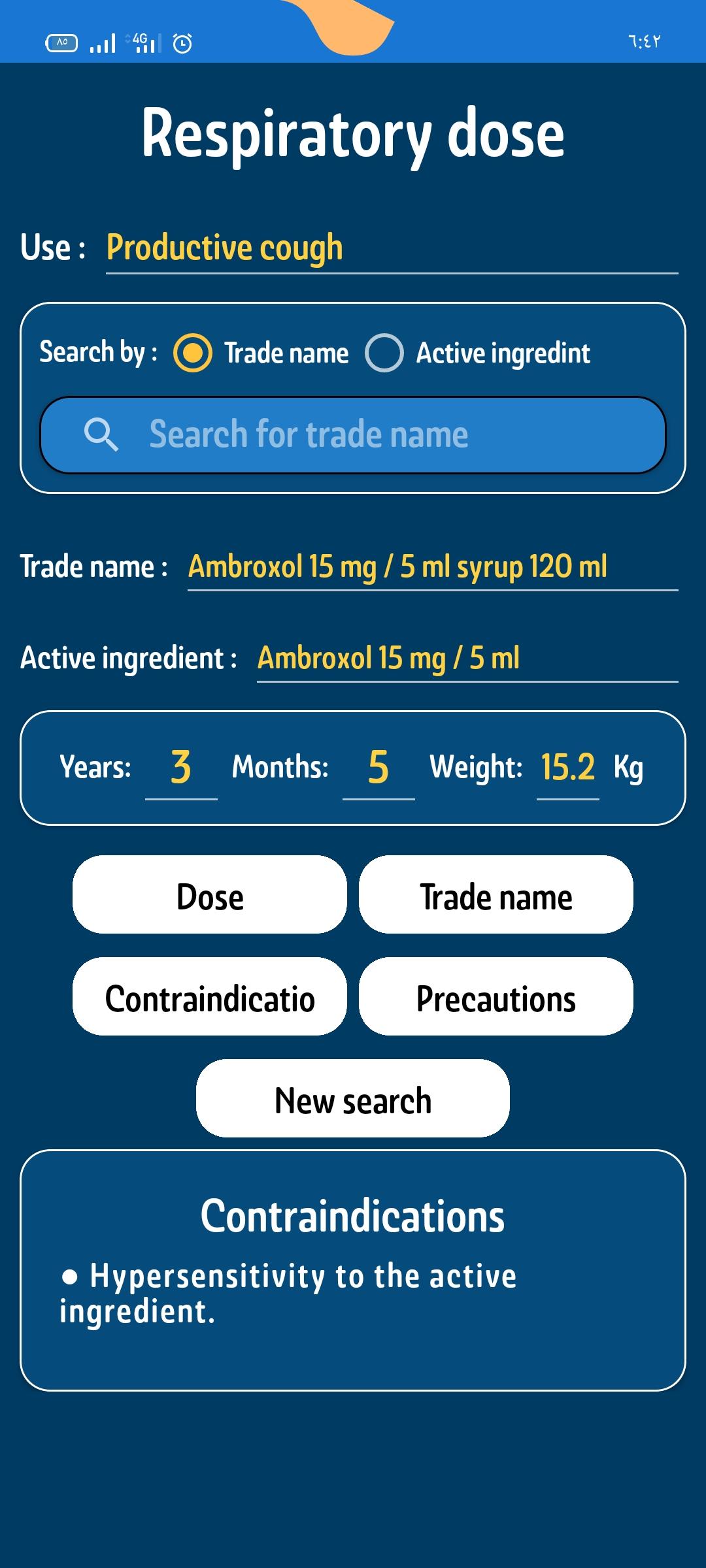Tap the Trade name button
706x1568 pixels.
pyautogui.click(x=496, y=894)
